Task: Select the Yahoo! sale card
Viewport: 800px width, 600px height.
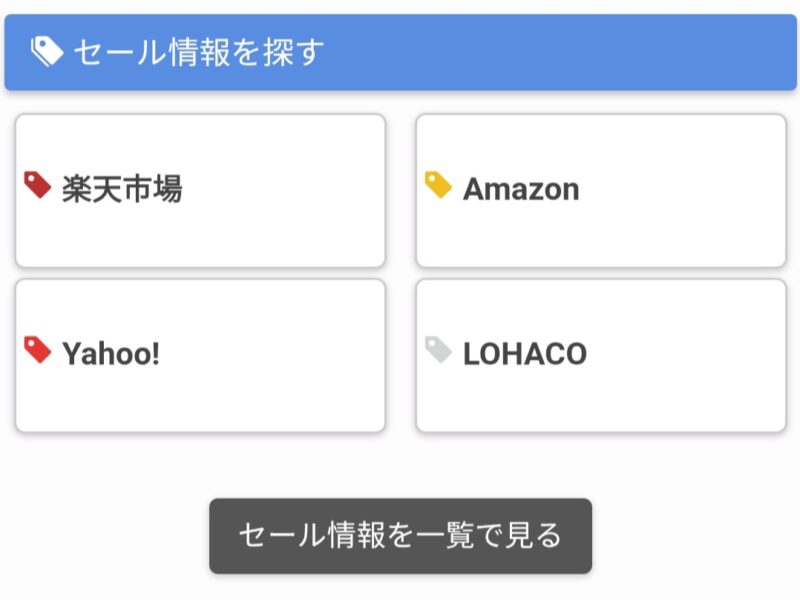Action: click(x=200, y=355)
